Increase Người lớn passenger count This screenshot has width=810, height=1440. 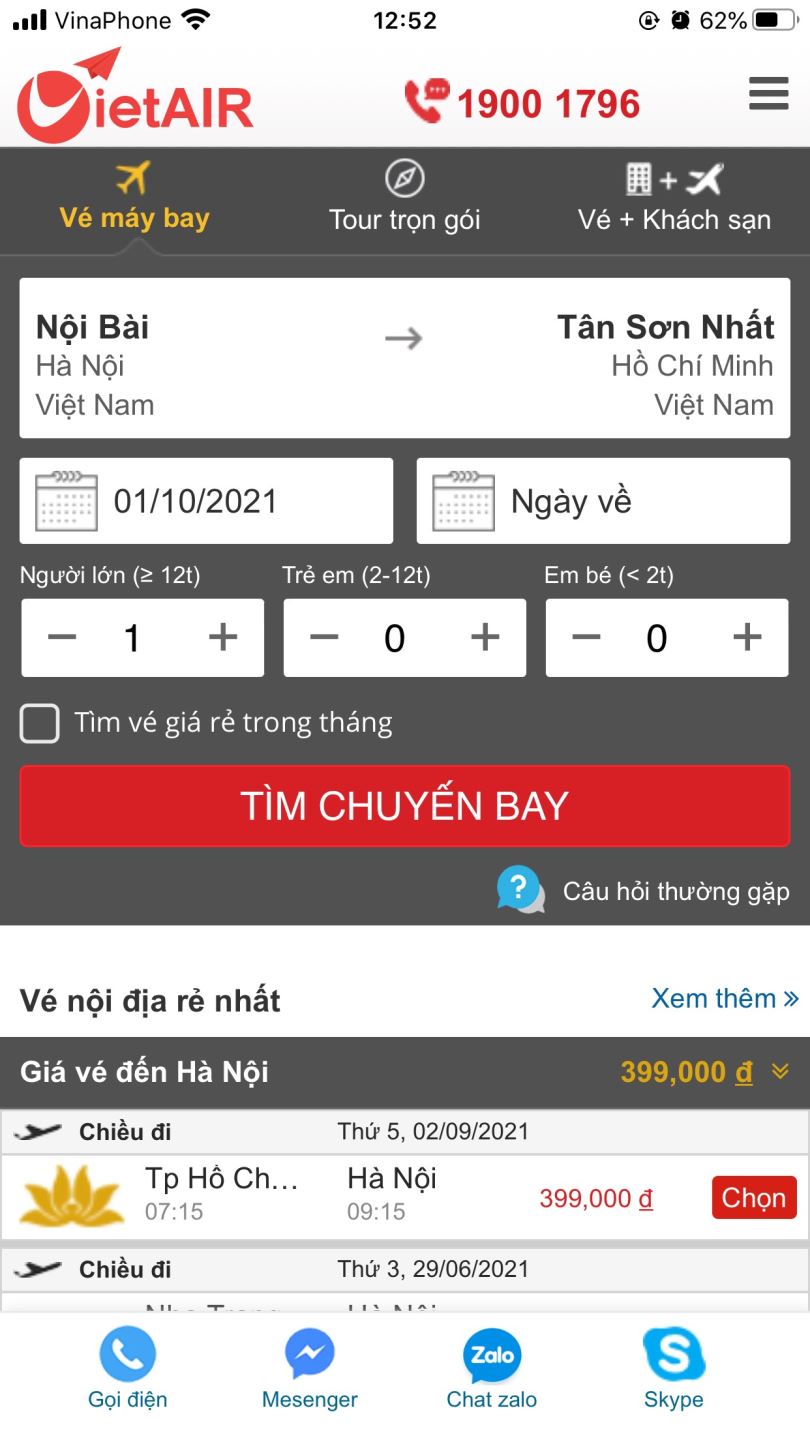tap(222, 637)
